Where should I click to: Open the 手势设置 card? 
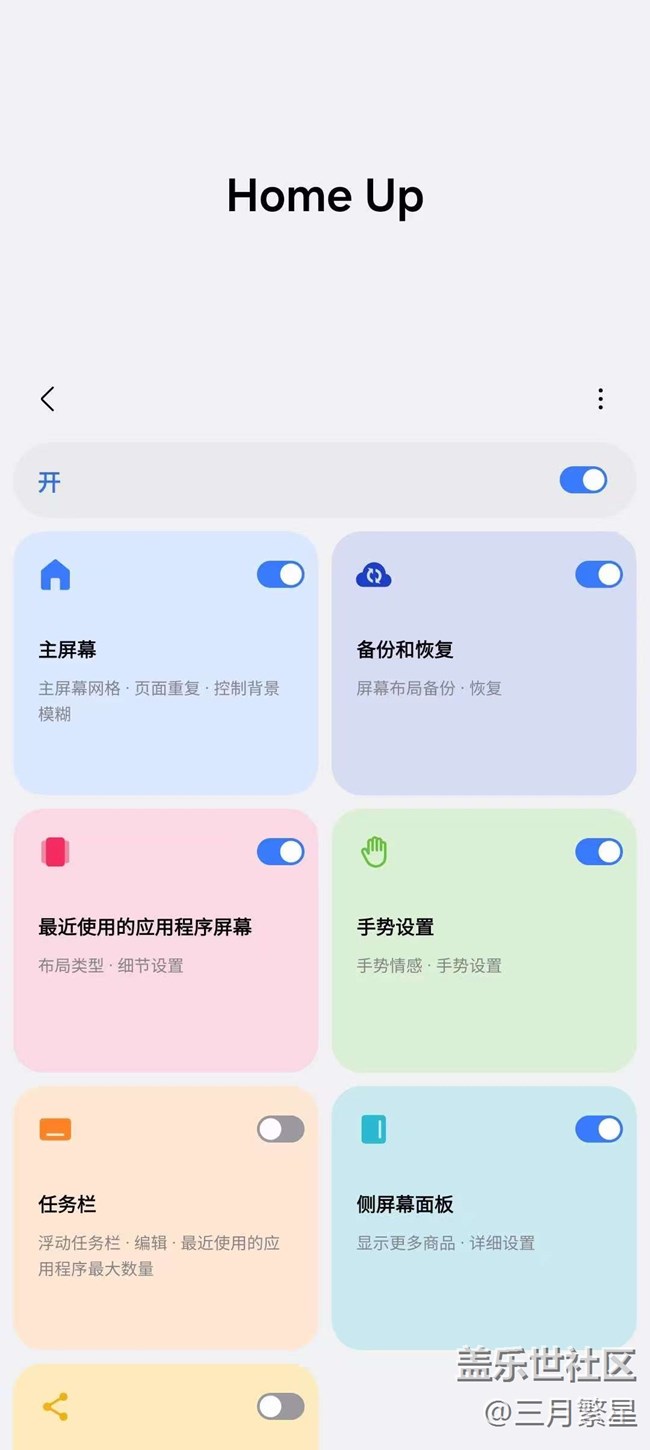(x=484, y=940)
